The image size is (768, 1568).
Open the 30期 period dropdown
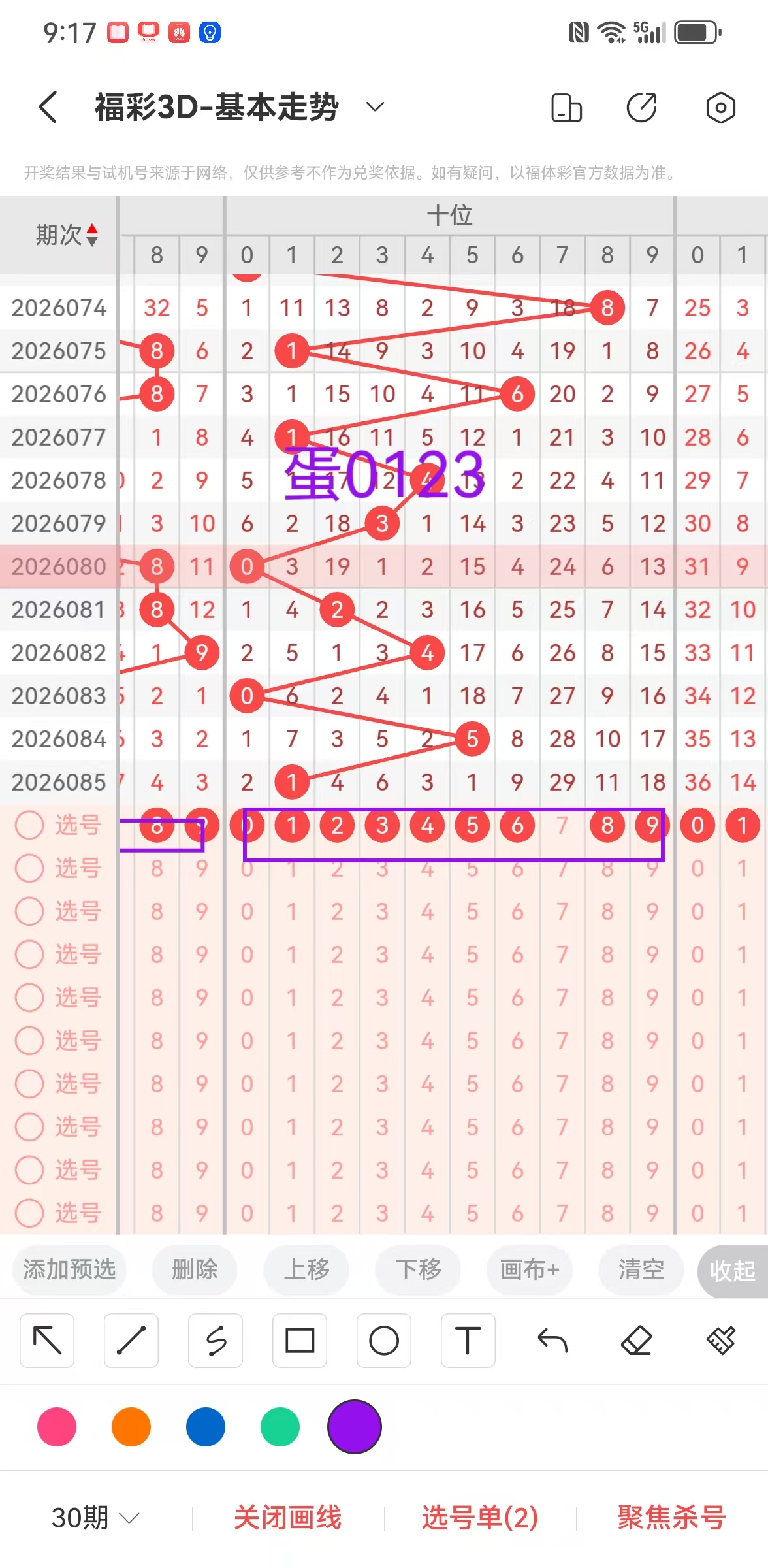click(x=95, y=1517)
